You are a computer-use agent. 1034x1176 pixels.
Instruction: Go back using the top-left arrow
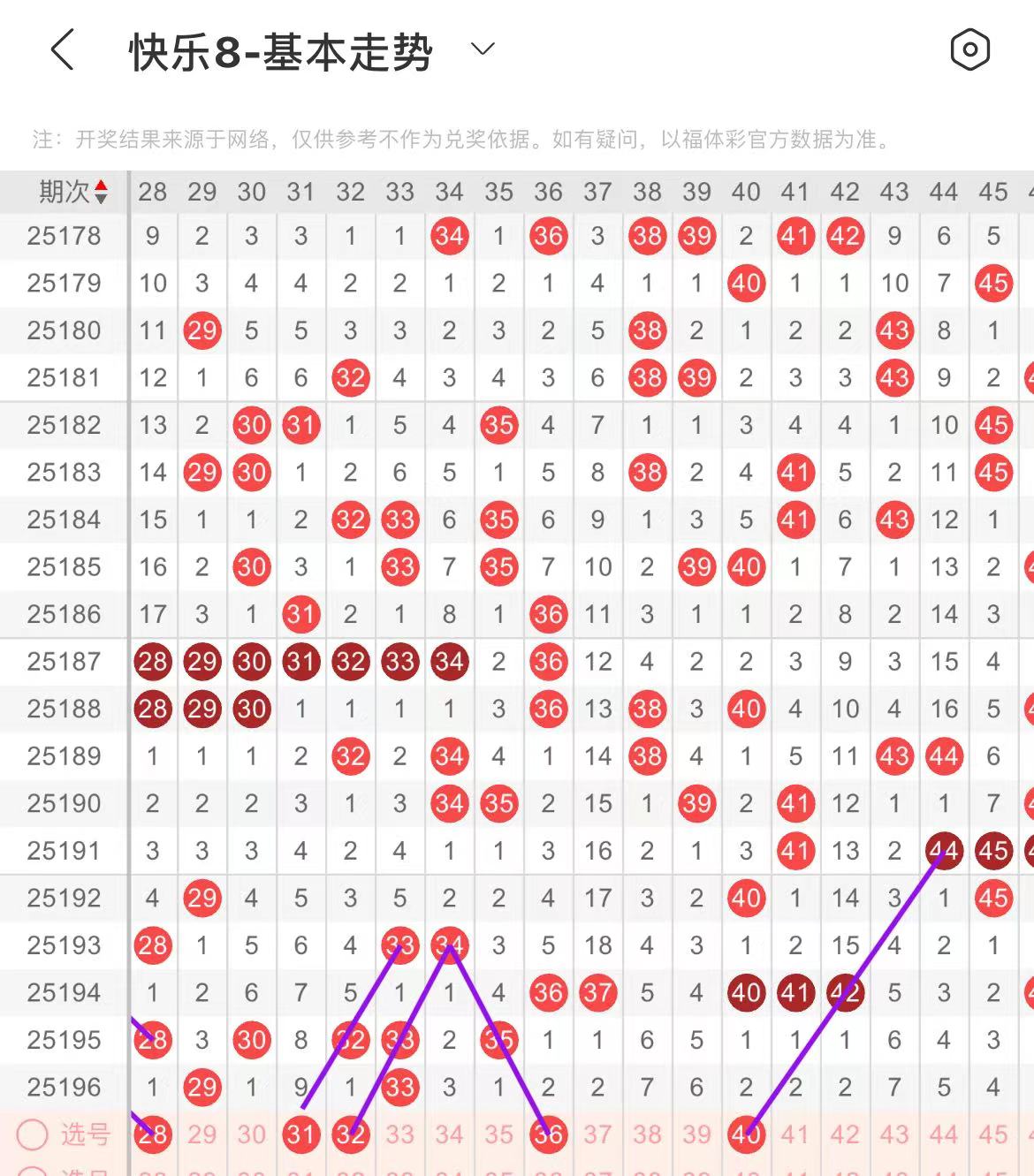point(62,49)
